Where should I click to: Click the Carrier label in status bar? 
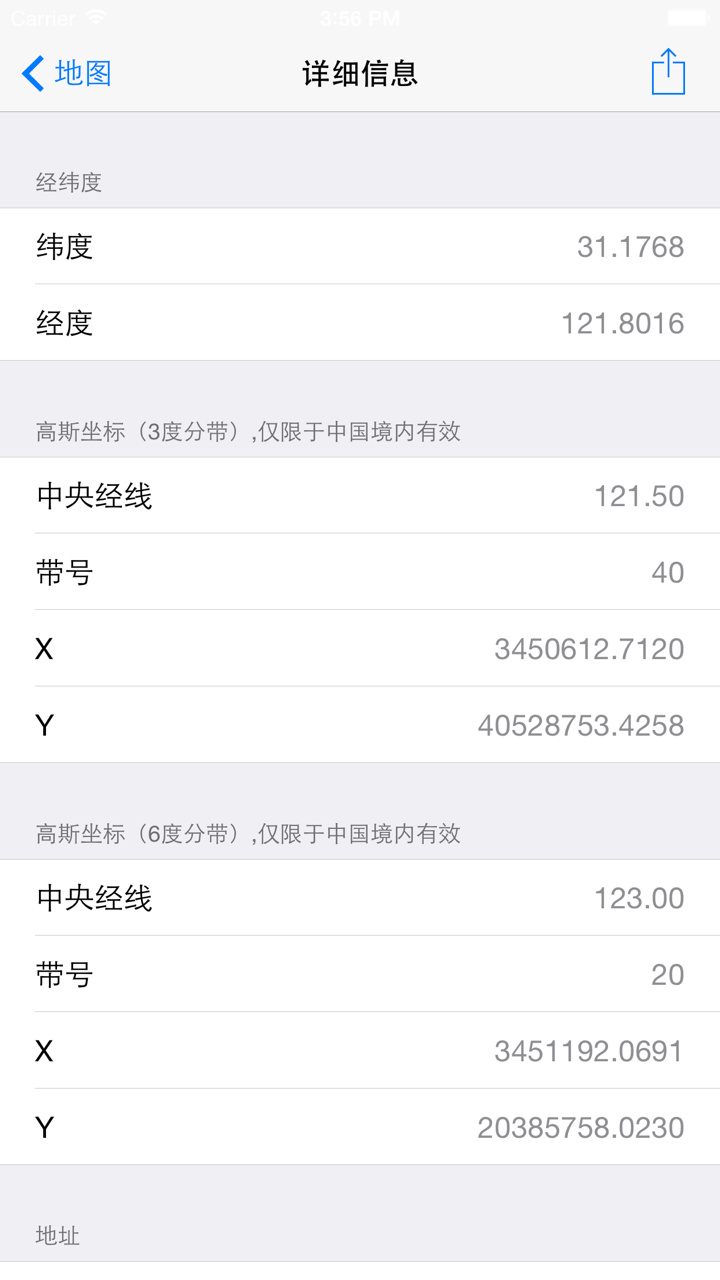(x=42, y=17)
